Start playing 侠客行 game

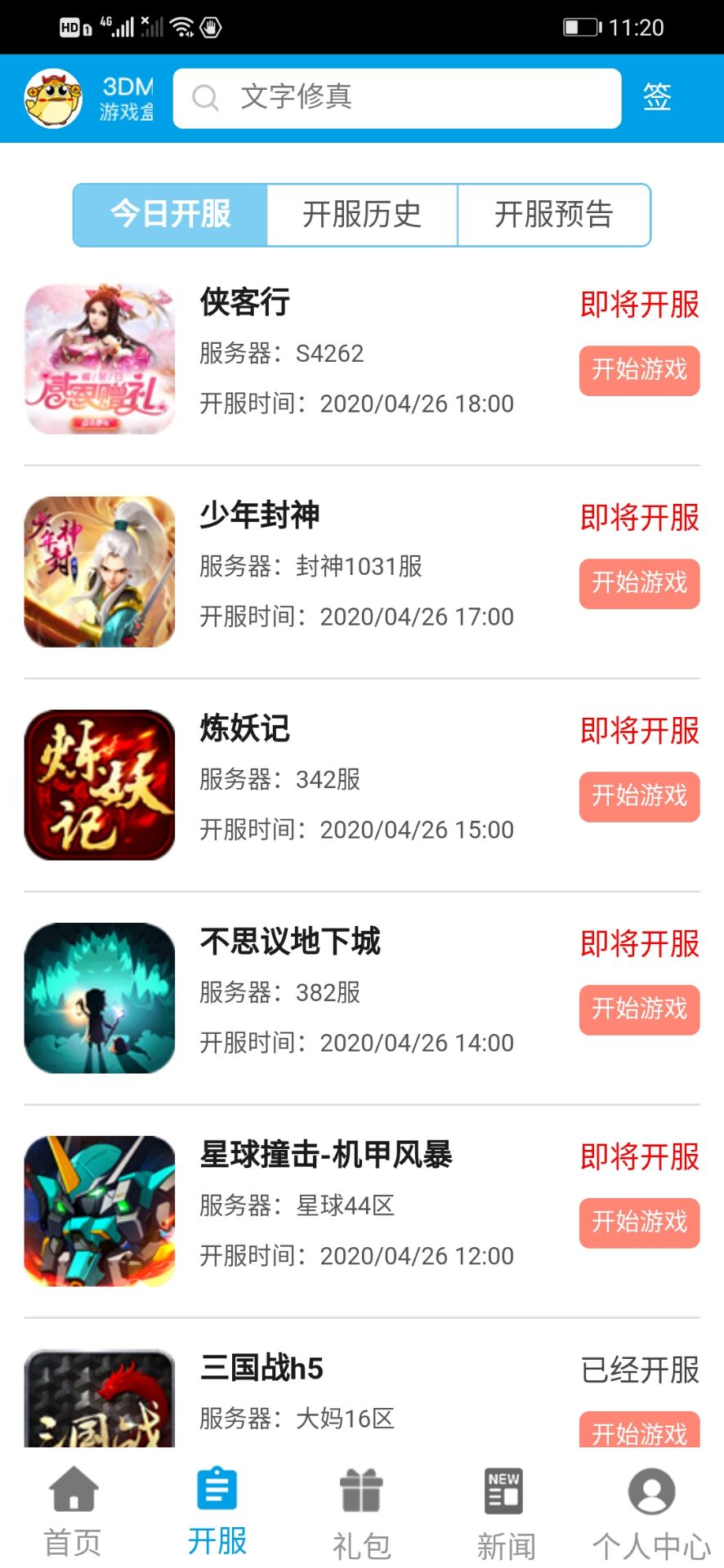[x=639, y=371]
